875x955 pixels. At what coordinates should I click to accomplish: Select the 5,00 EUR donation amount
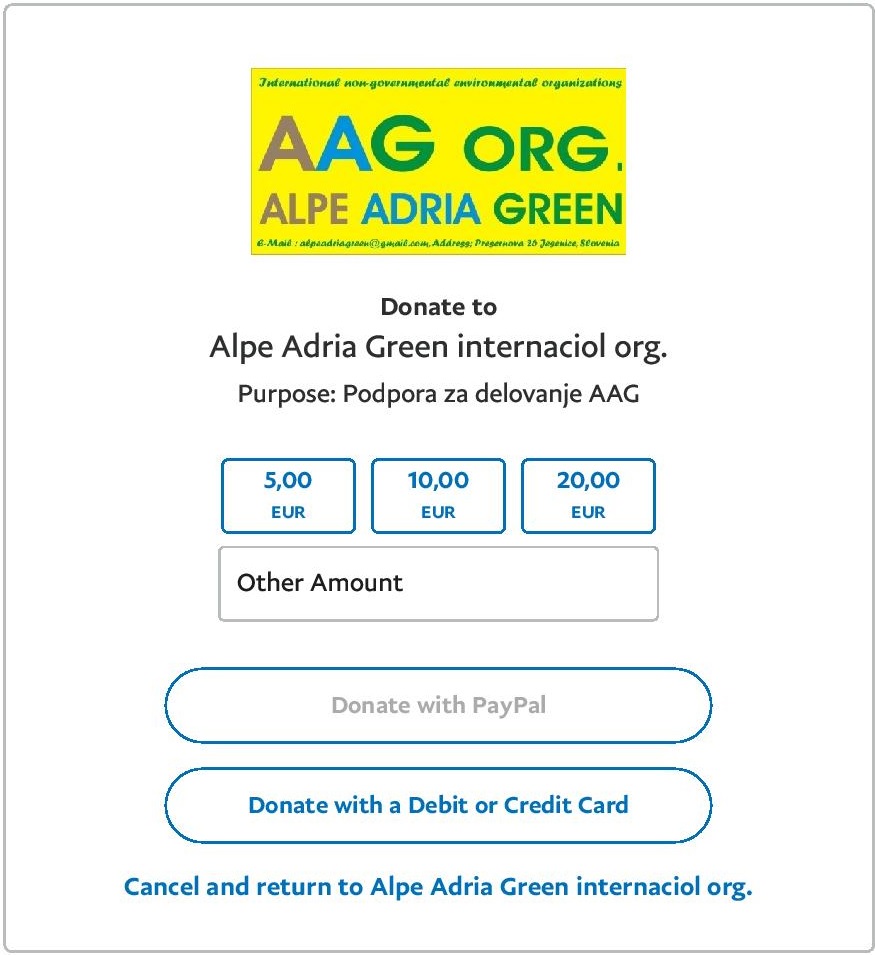click(288, 495)
